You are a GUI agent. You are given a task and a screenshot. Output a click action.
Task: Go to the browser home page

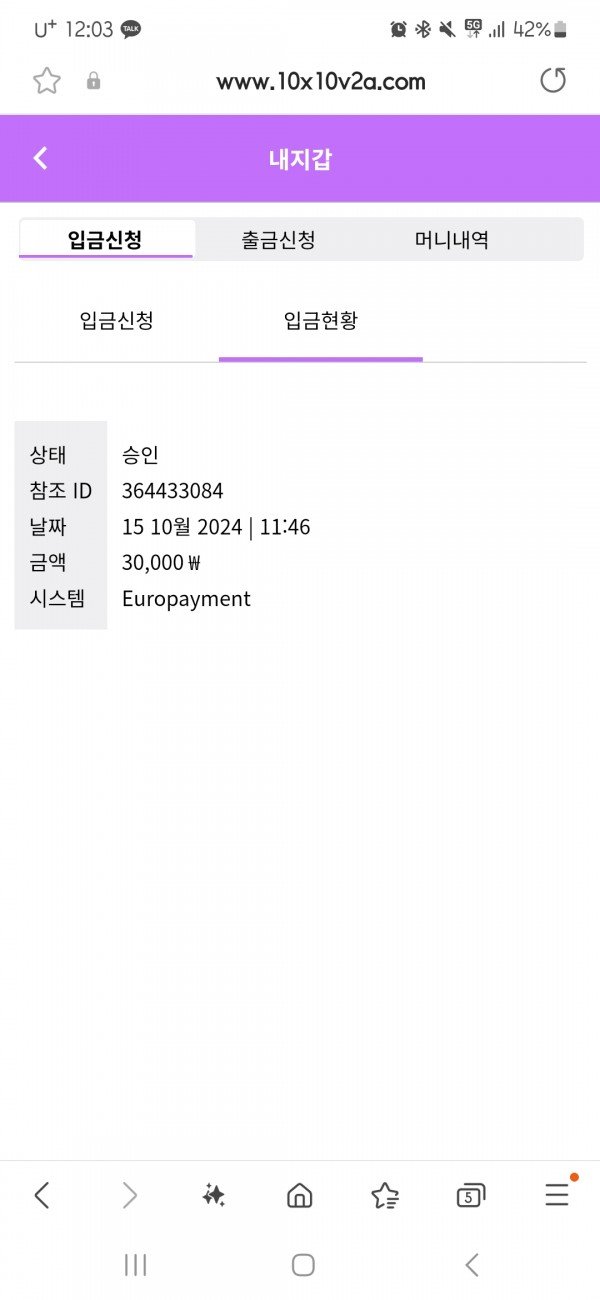coord(299,1195)
